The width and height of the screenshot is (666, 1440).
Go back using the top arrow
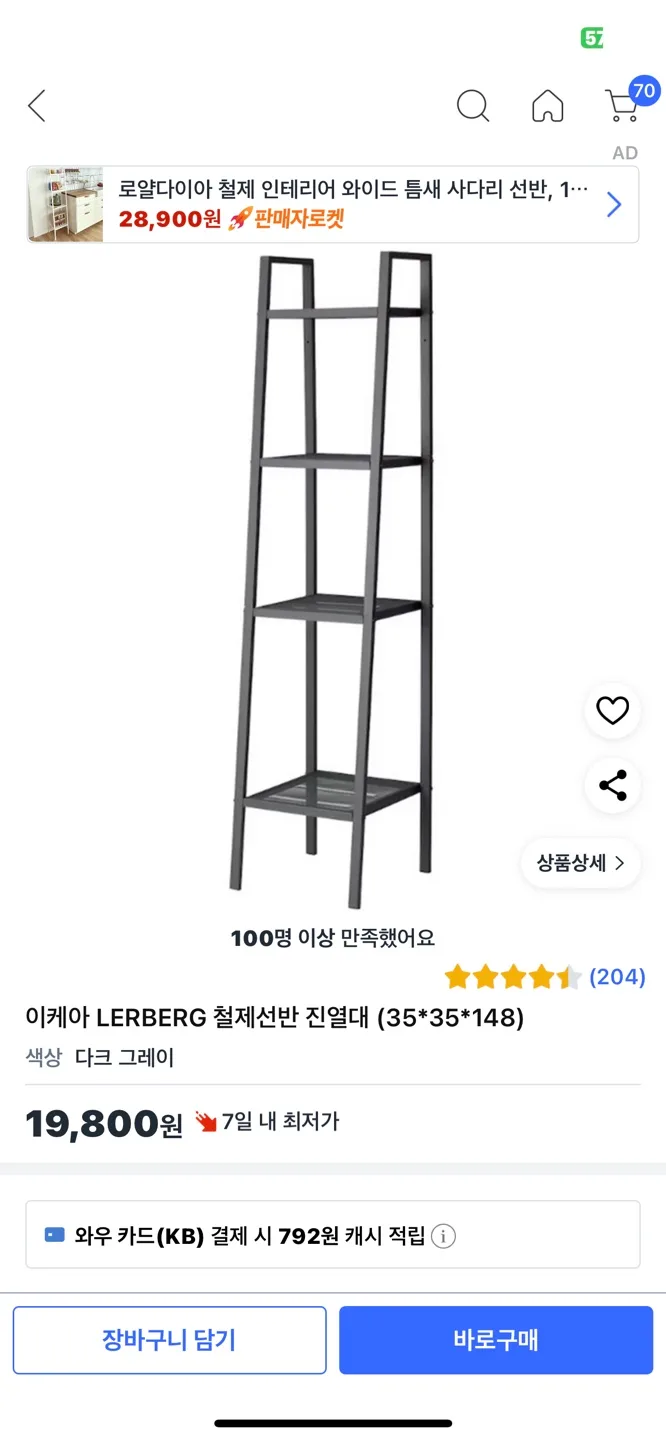(x=37, y=106)
